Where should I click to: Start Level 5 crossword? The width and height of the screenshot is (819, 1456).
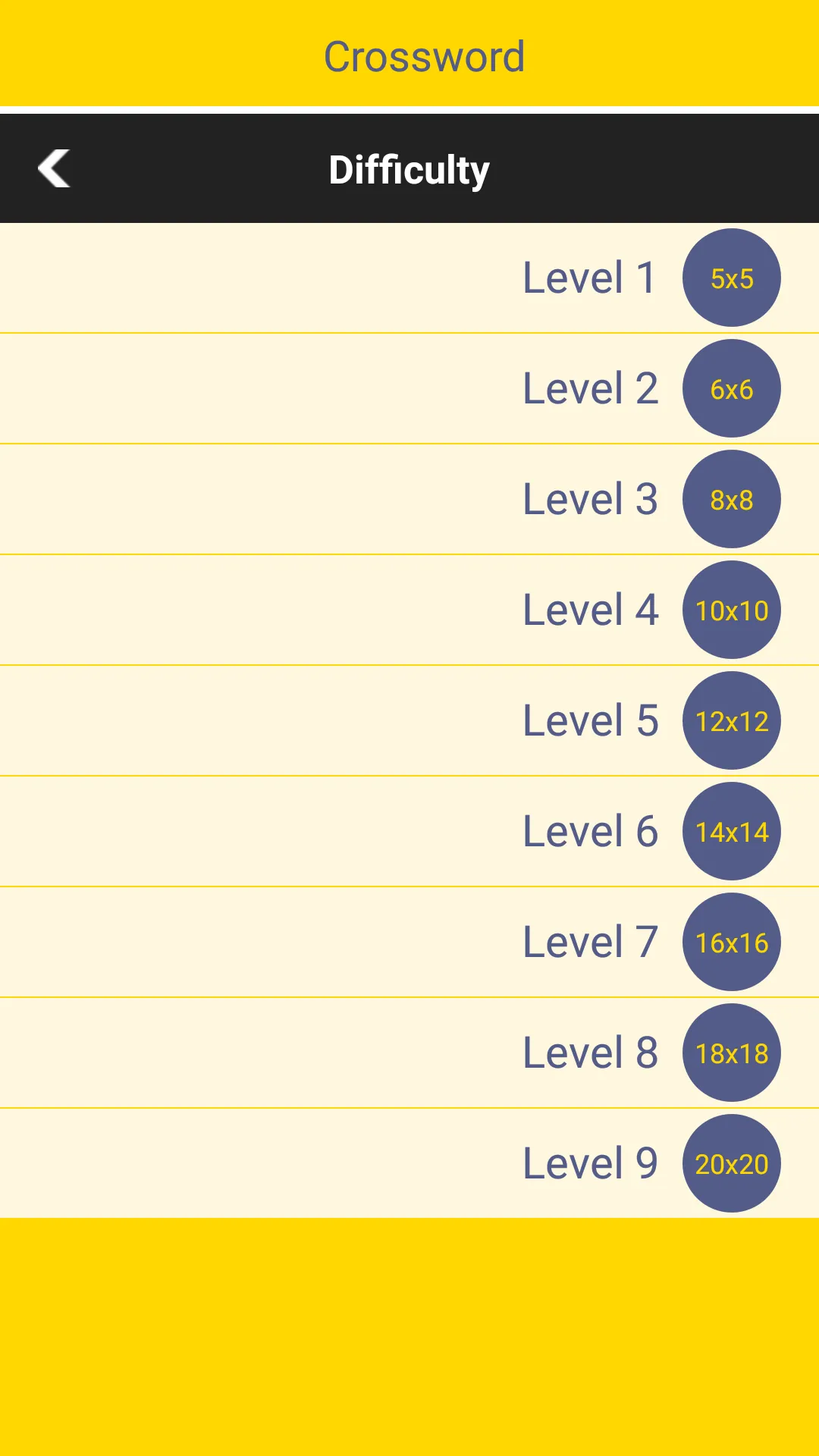pos(409,720)
